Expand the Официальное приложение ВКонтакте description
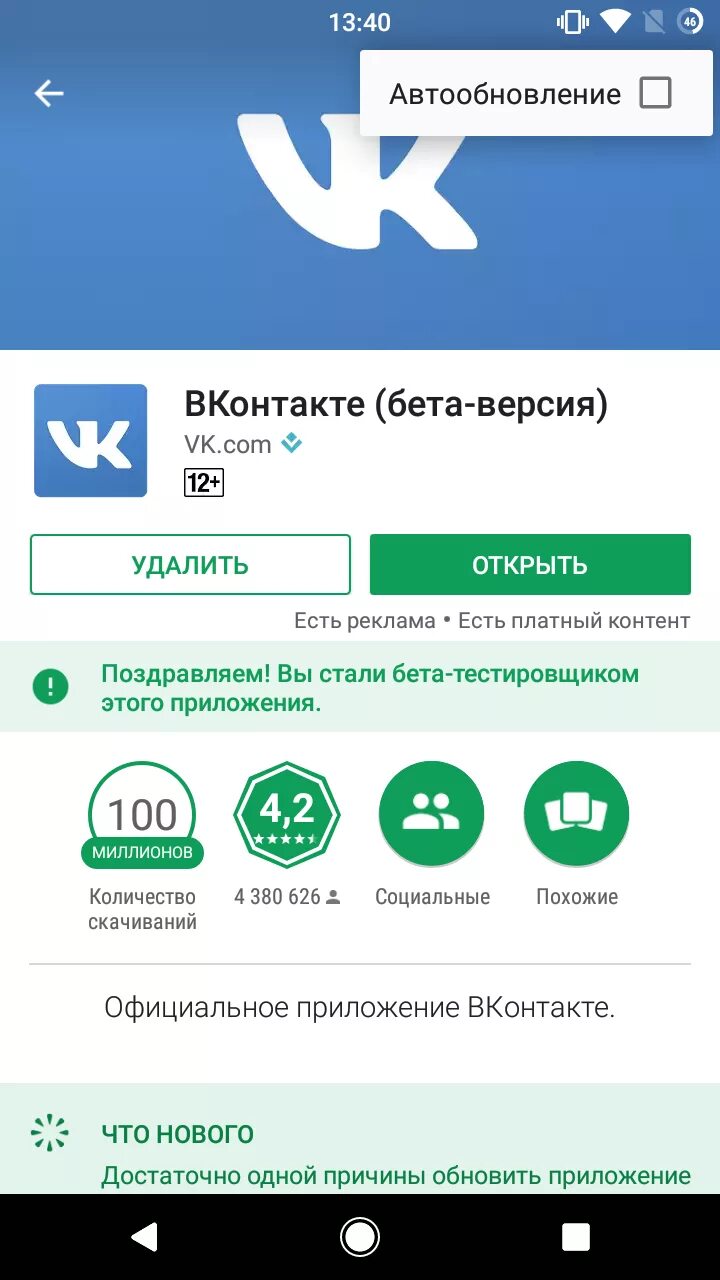 (360, 1007)
